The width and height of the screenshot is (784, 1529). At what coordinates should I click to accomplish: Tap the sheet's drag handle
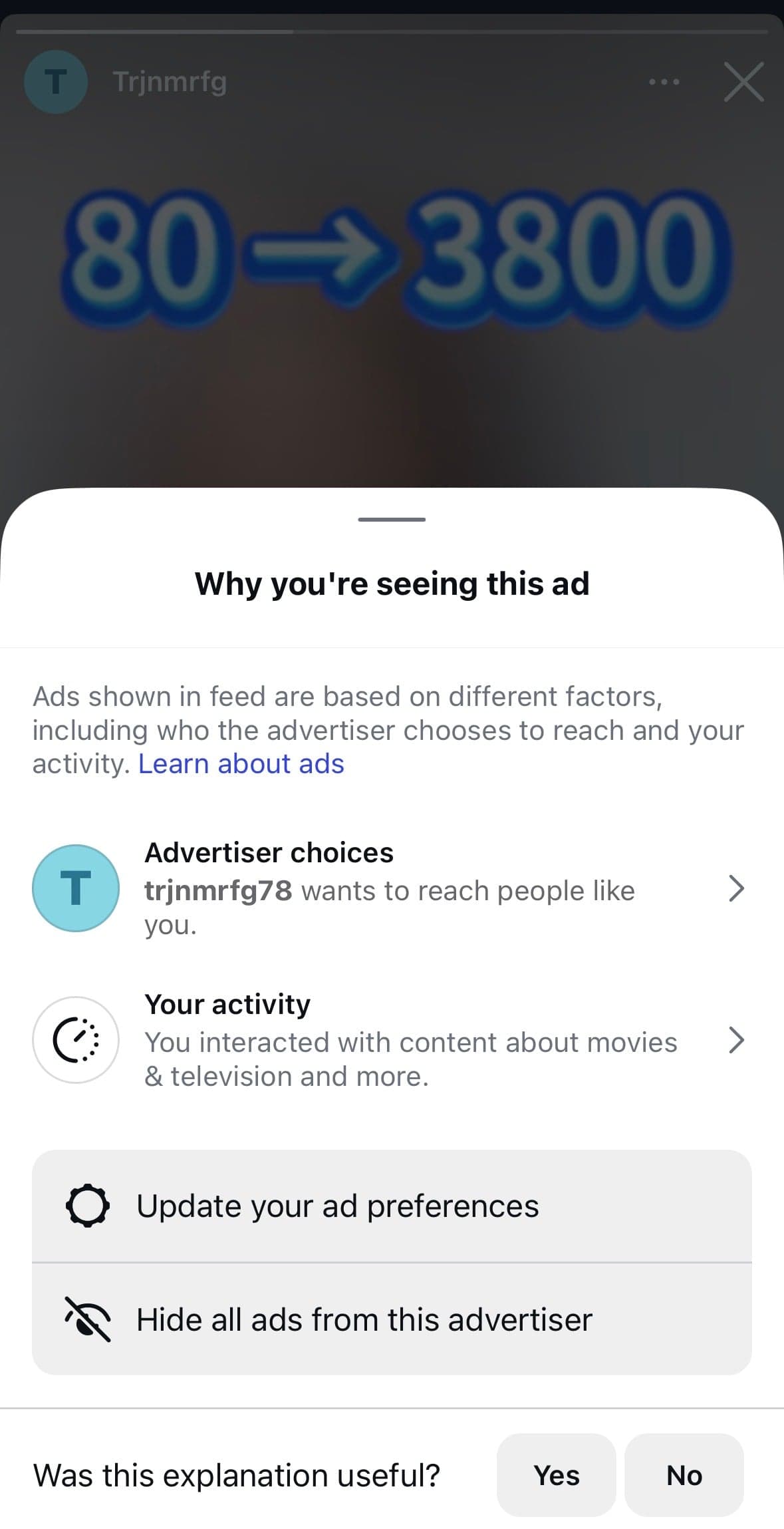(x=392, y=519)
